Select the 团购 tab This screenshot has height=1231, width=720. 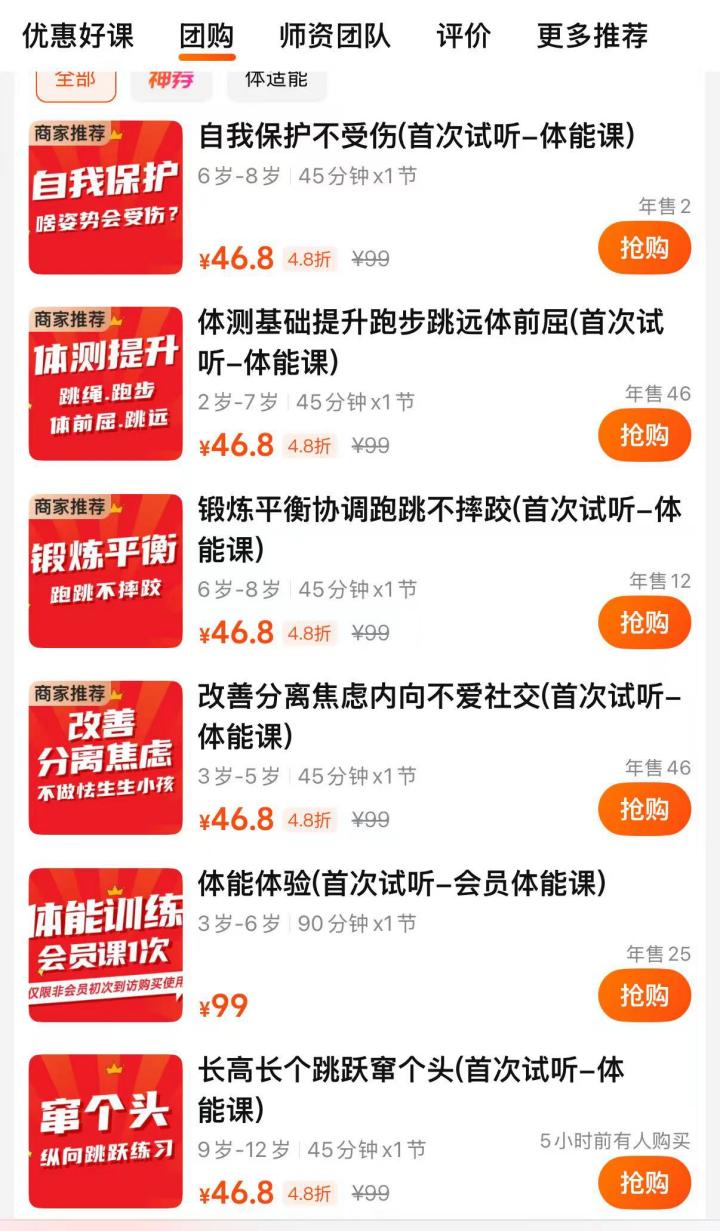tap(207, 36)
